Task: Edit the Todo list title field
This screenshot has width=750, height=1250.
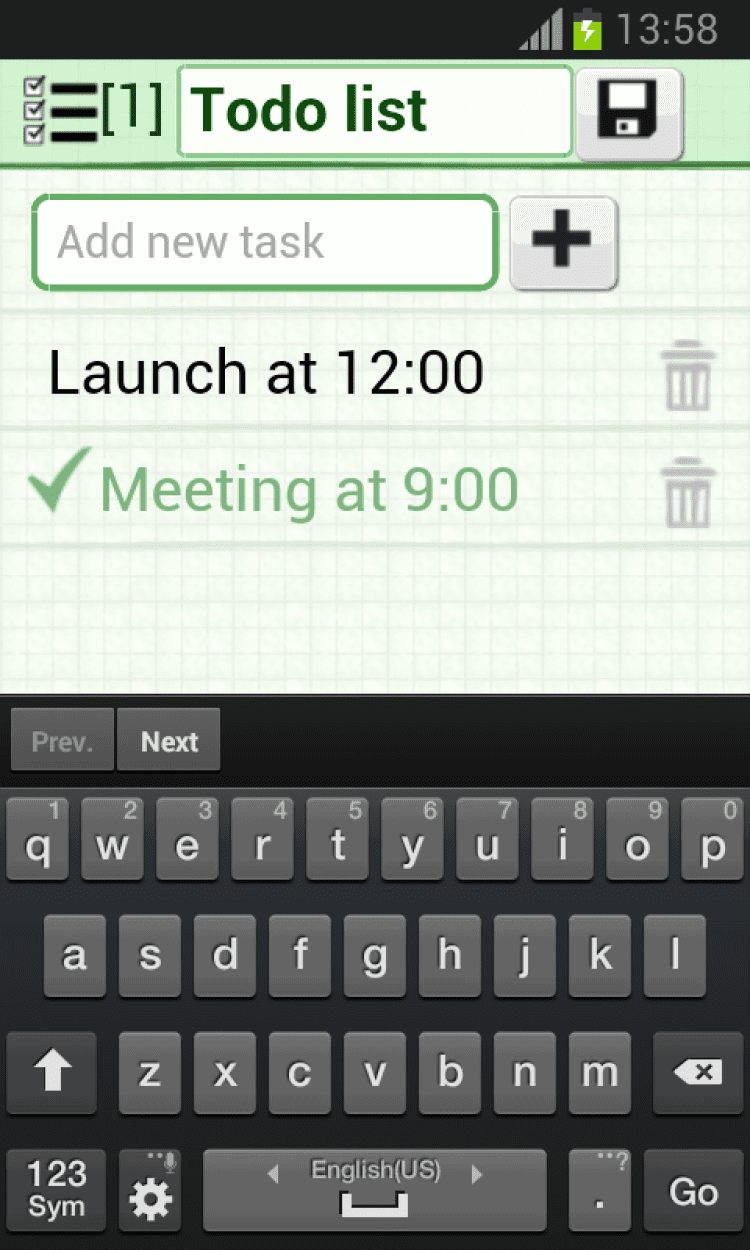Action: coord(375,111)
